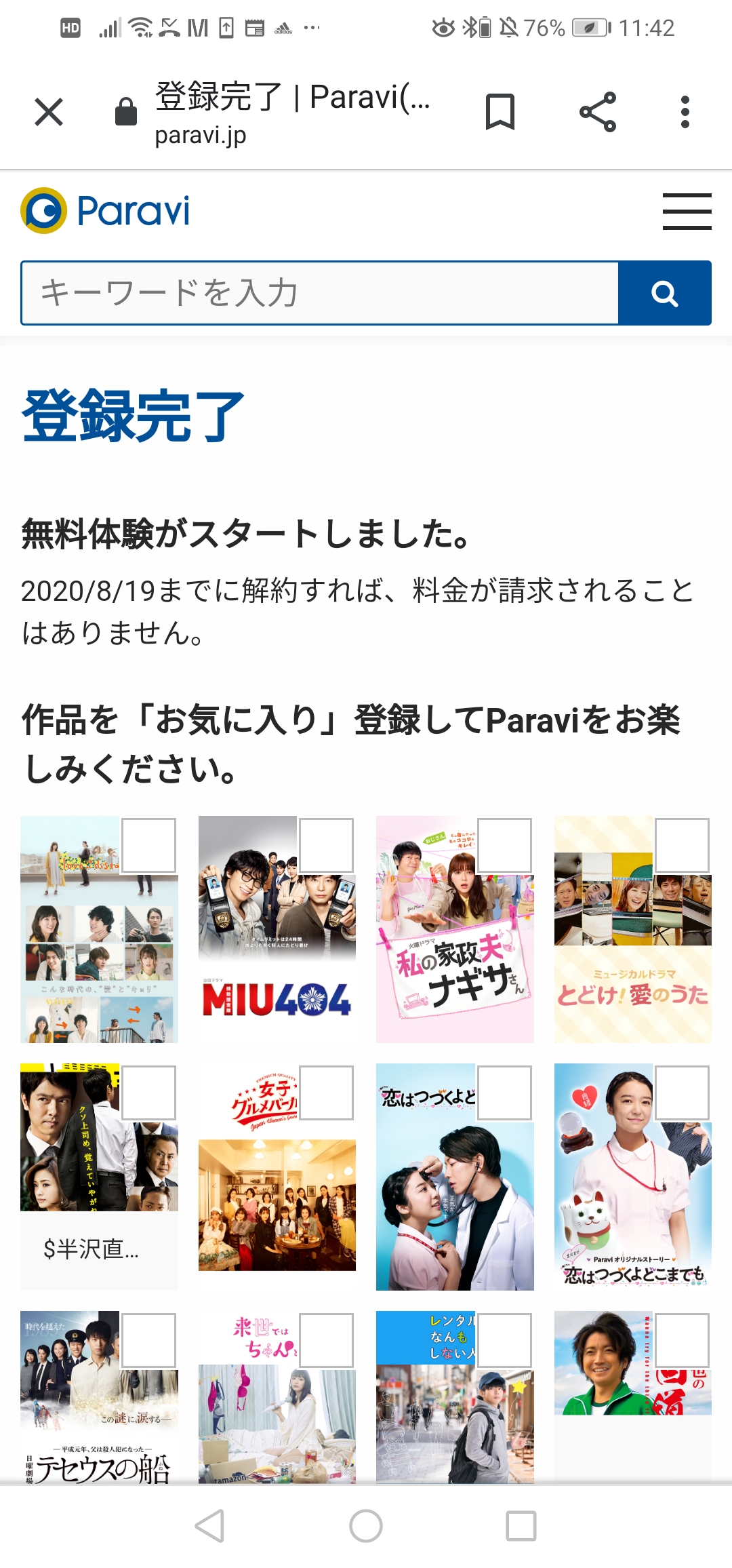Image resolution: width=732 pixels, height=1568 pixels.
Task: Tick the Paravi original 恋はつづくよどこまでも checkbox
Action: coord(682,1093)
